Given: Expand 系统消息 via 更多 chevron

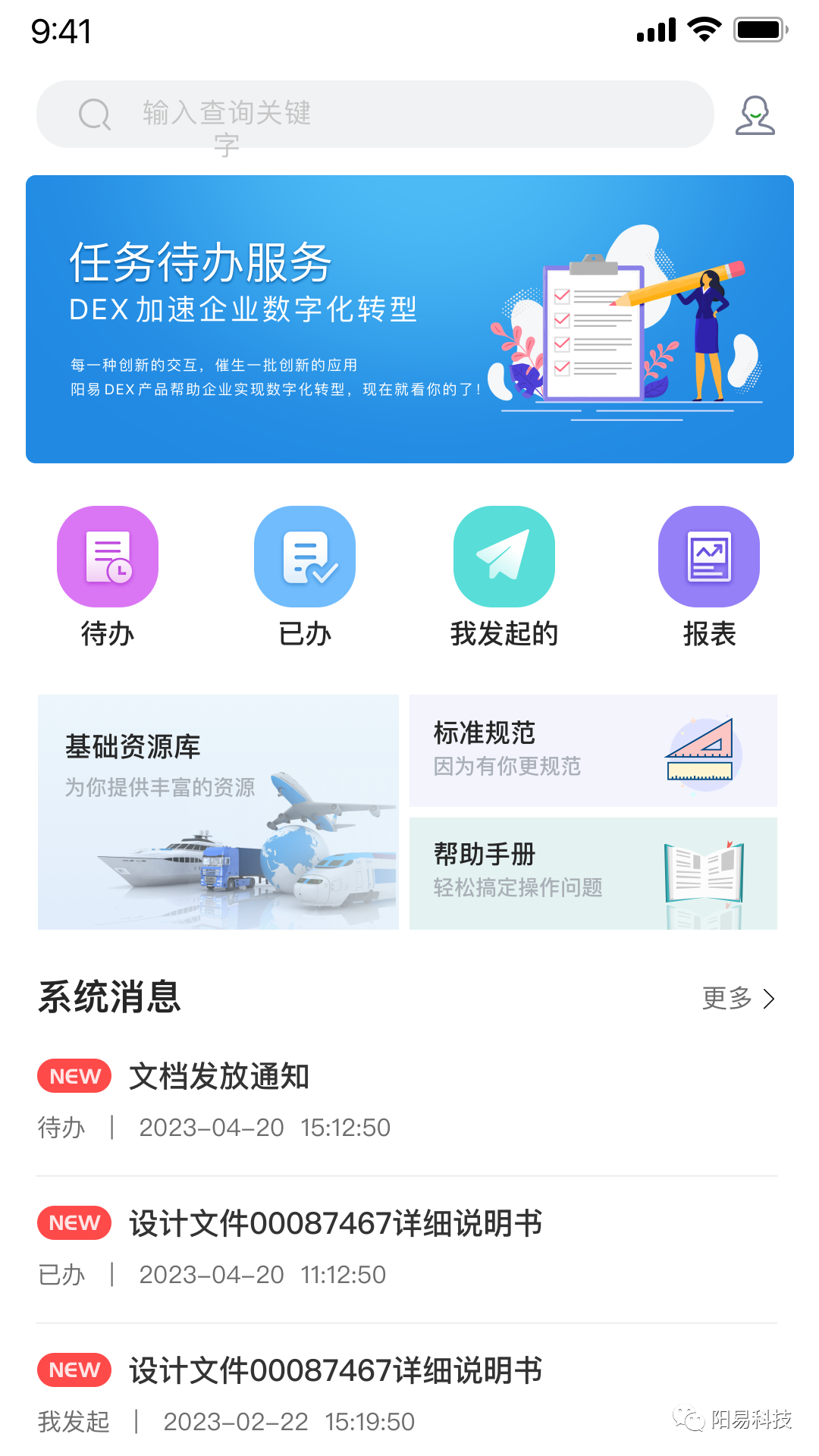Looking at the screenshot, I should 737,999.
